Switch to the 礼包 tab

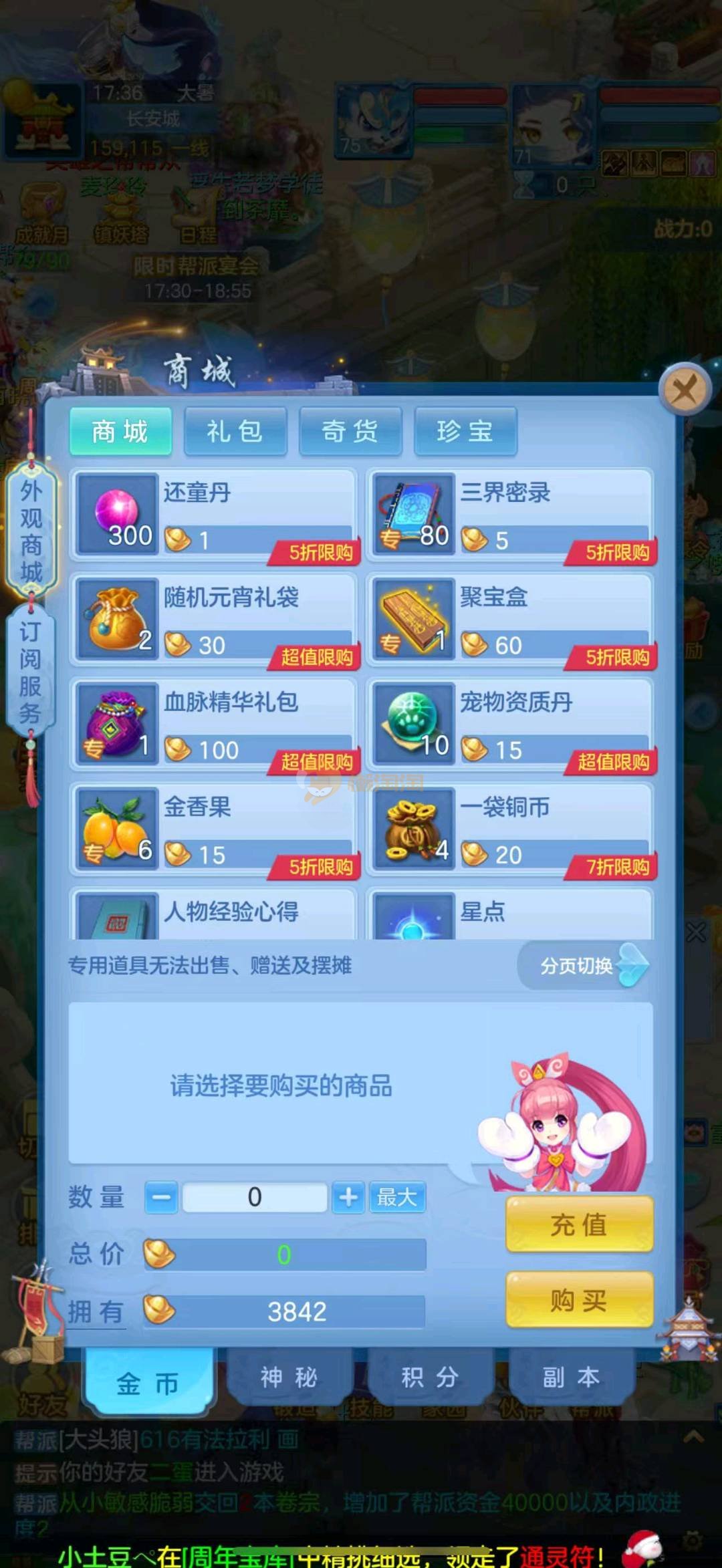coord(235,432)
